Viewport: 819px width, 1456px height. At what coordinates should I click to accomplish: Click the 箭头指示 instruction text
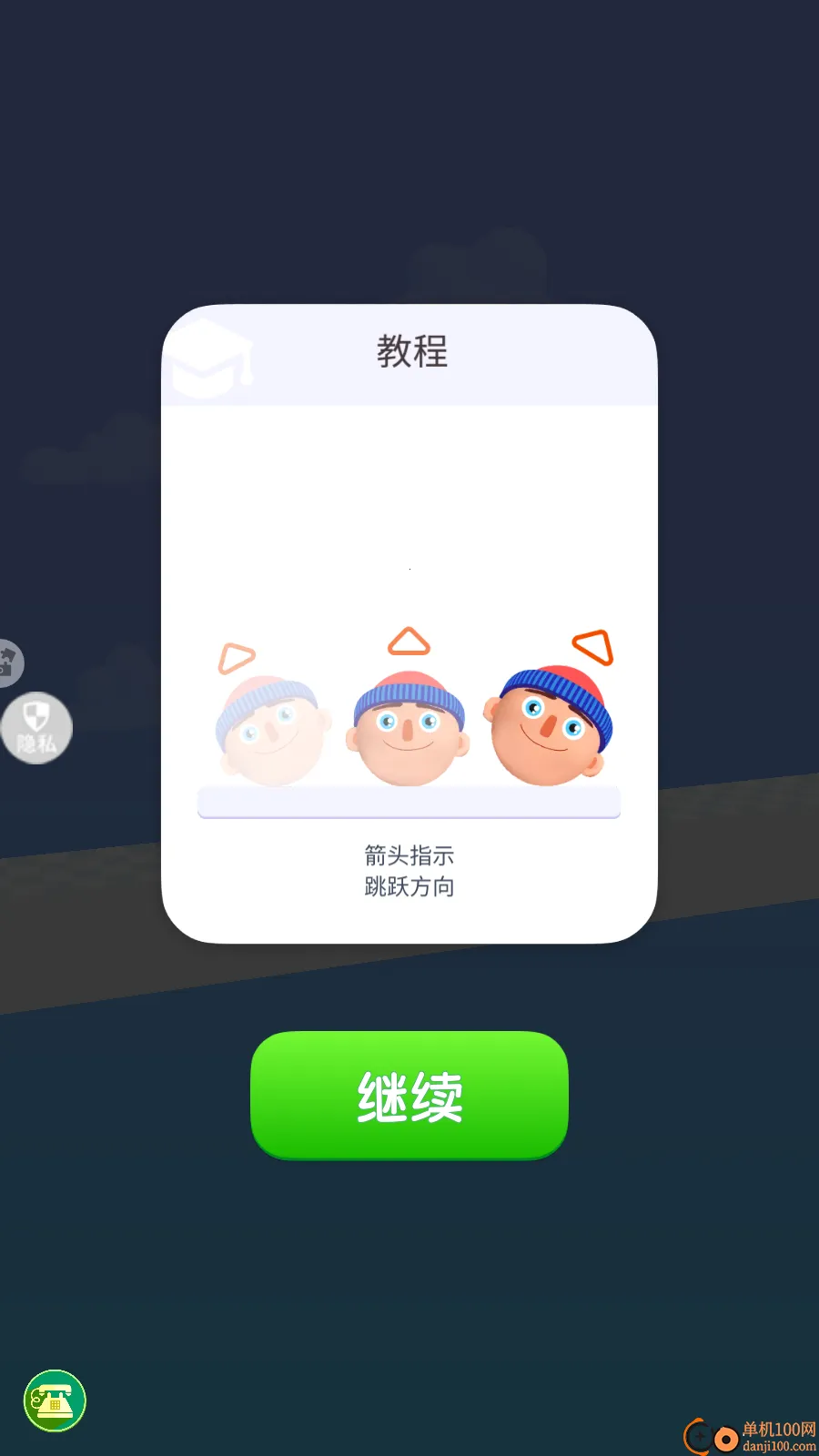point(409,854)
